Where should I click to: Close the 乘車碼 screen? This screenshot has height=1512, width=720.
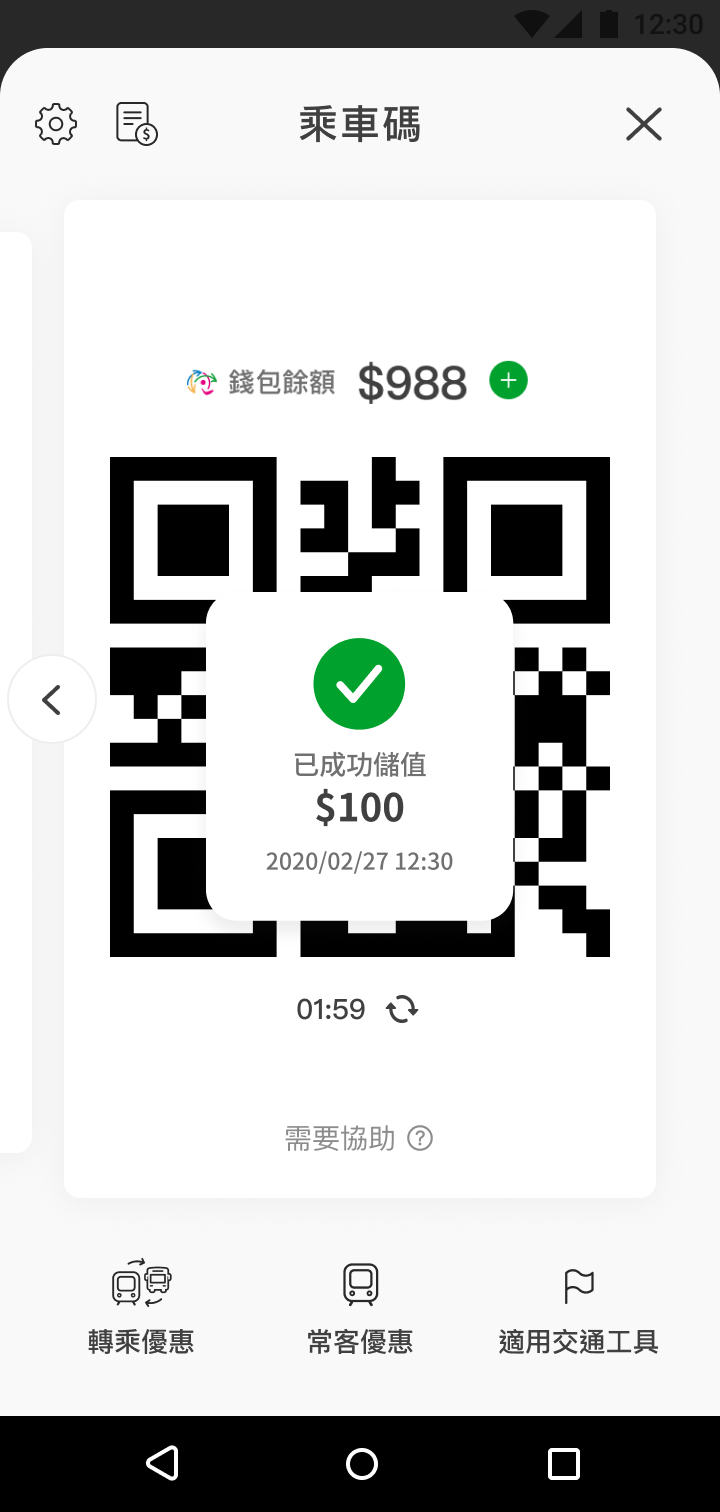tap(643, 125)
